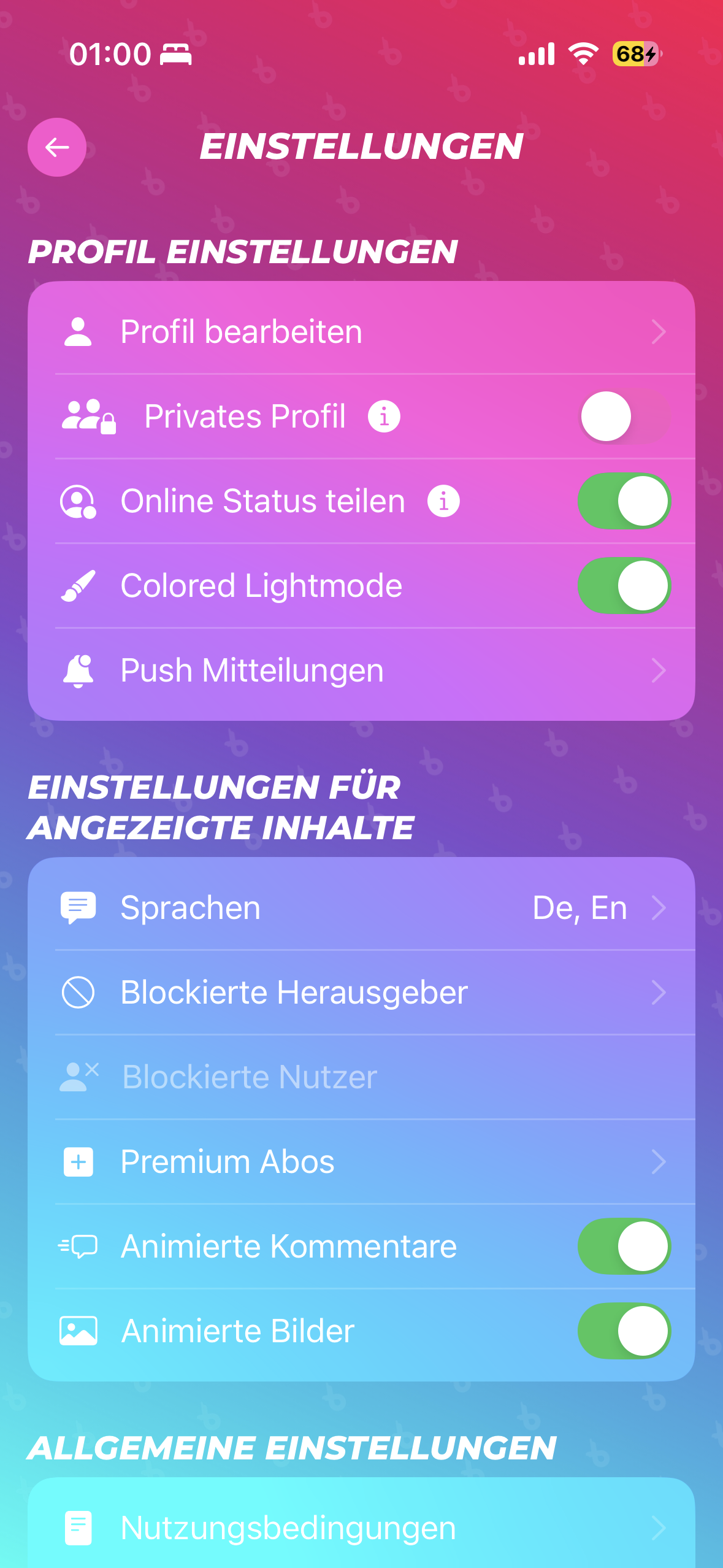Switch off Animierte Bilder

[x=624, y=1331]
